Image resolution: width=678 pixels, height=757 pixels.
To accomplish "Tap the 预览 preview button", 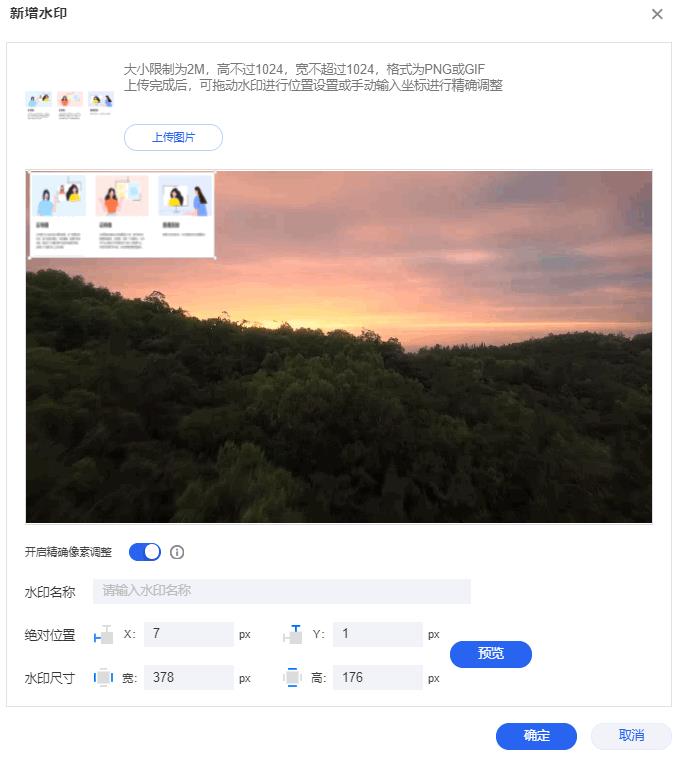I will 490,654.
